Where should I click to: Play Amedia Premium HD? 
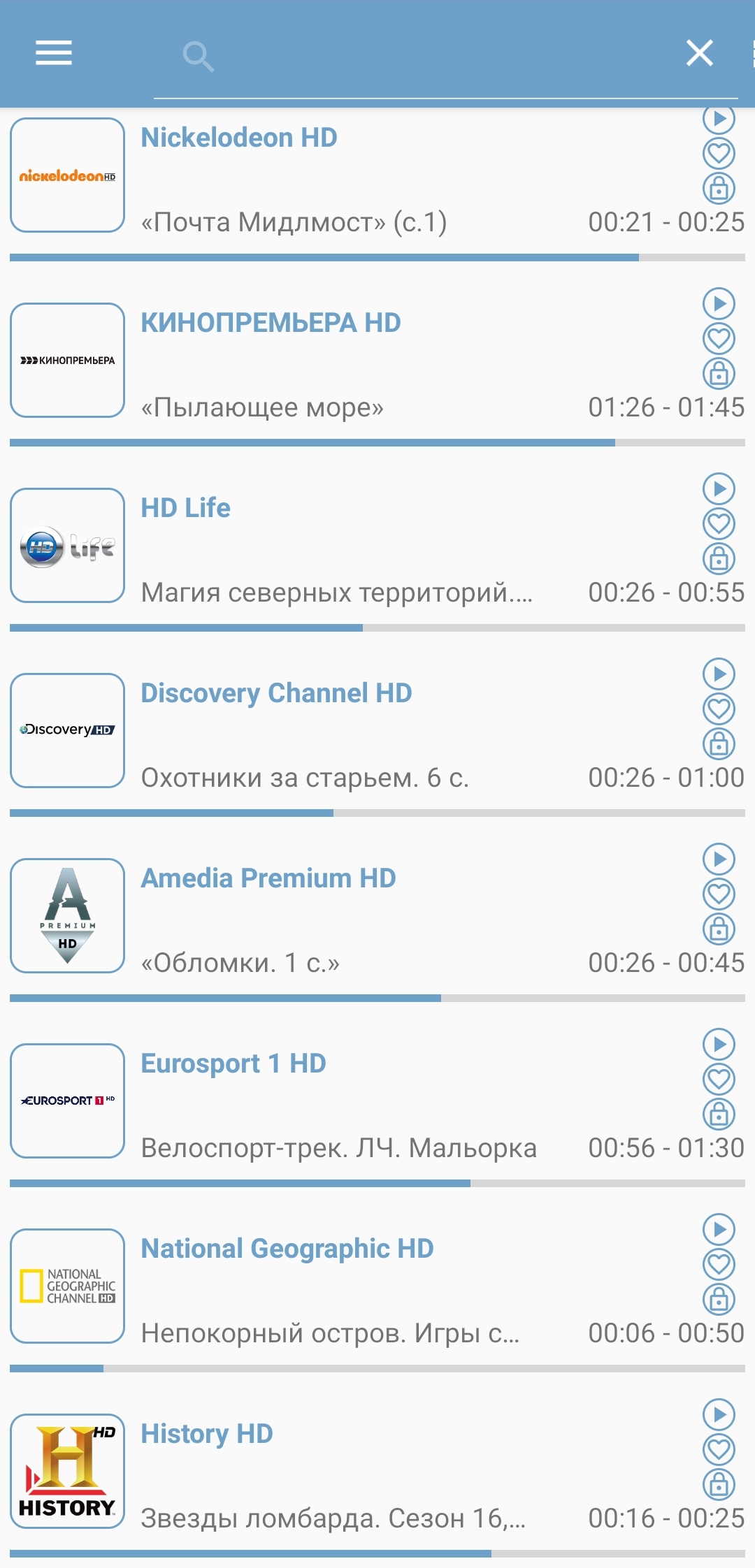point(719,859)
